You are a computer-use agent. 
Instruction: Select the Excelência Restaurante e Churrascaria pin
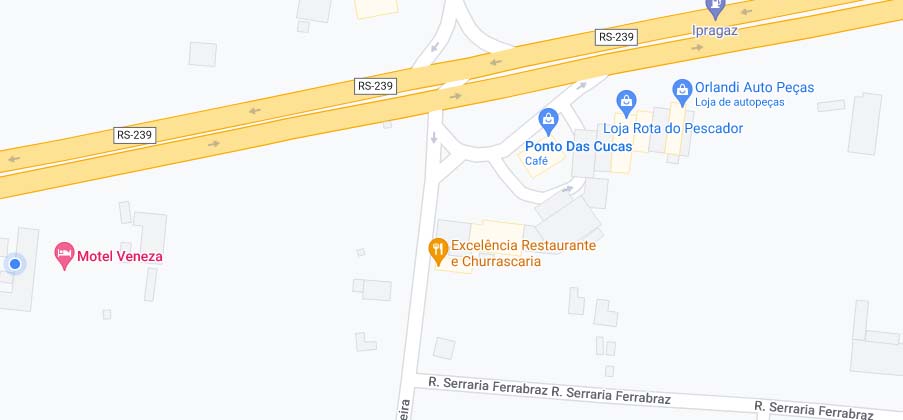pos(437,251)
